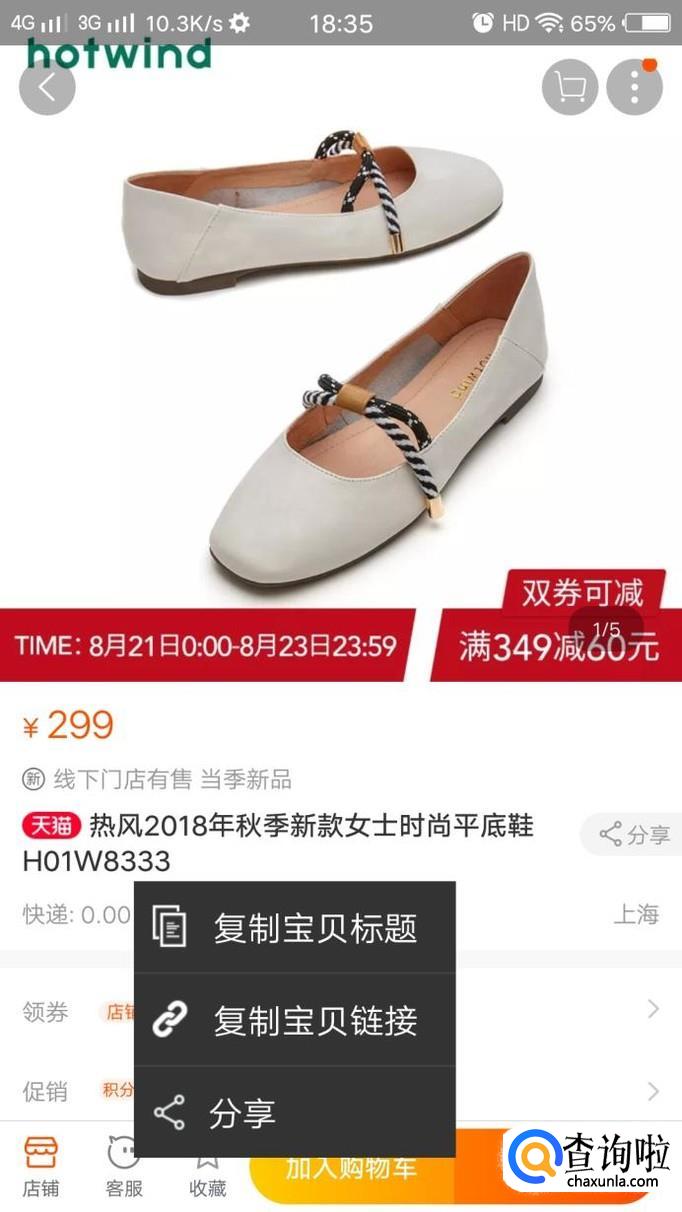
Task: Open the shopping cart
Action: click(x=570, y=87)
